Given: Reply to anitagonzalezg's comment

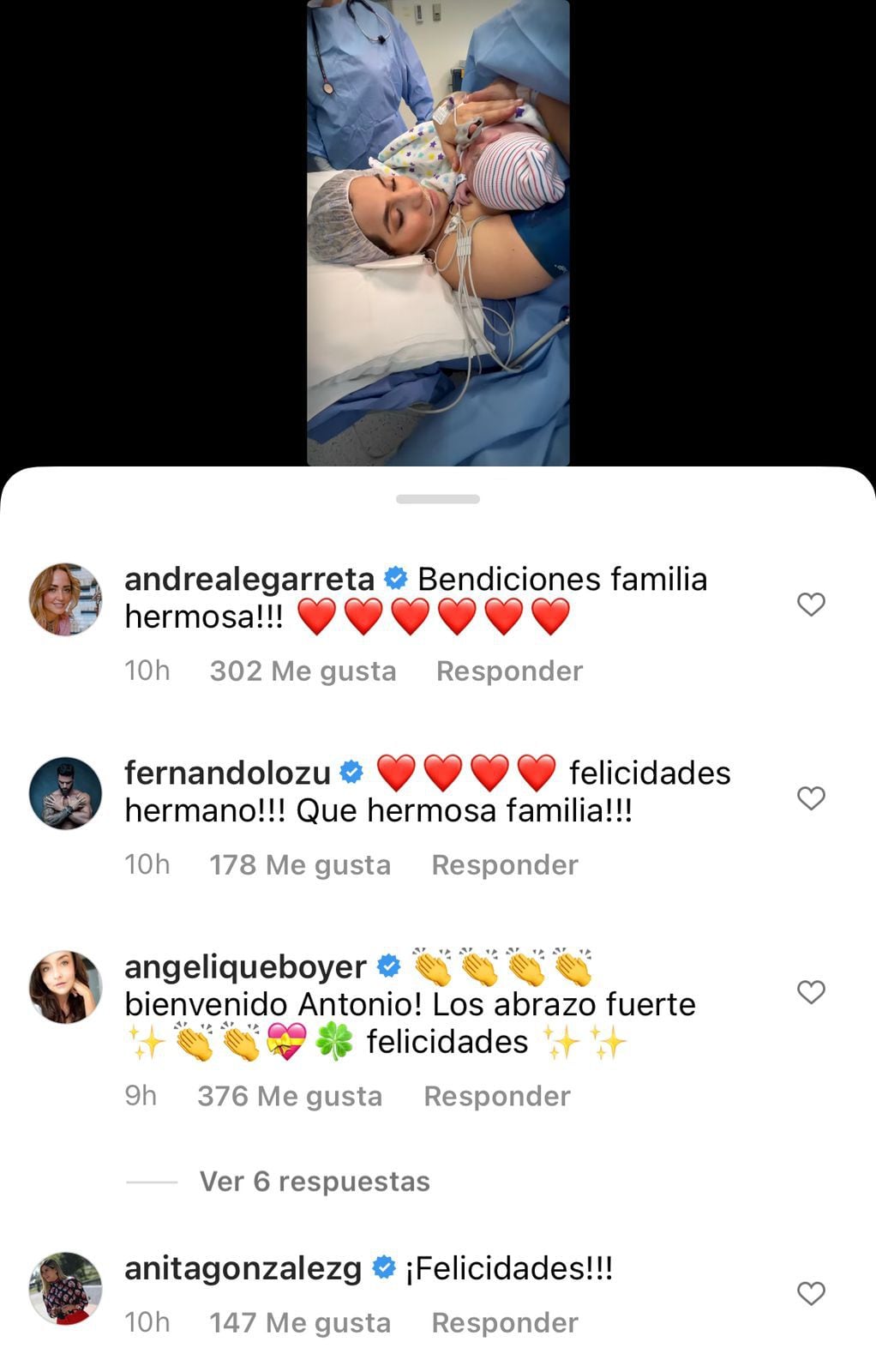Looking at the screenshot, I should 504,1322.
